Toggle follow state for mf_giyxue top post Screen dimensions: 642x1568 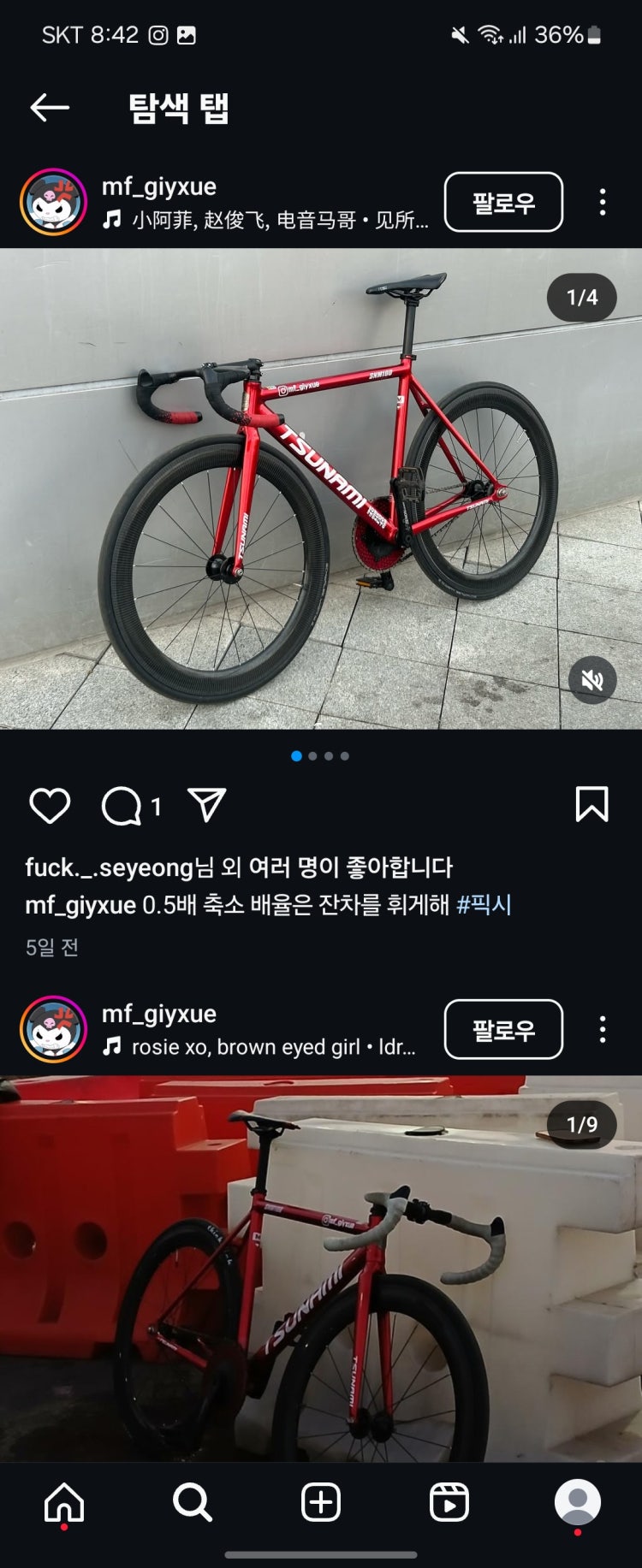tap(503, 202)
